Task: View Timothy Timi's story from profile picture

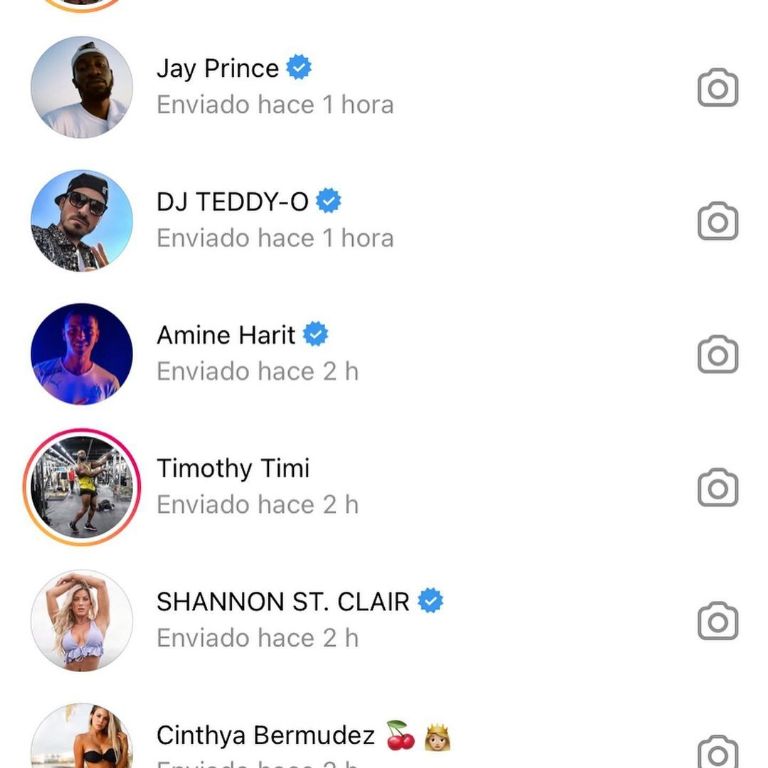Action: tap(82, 487)
